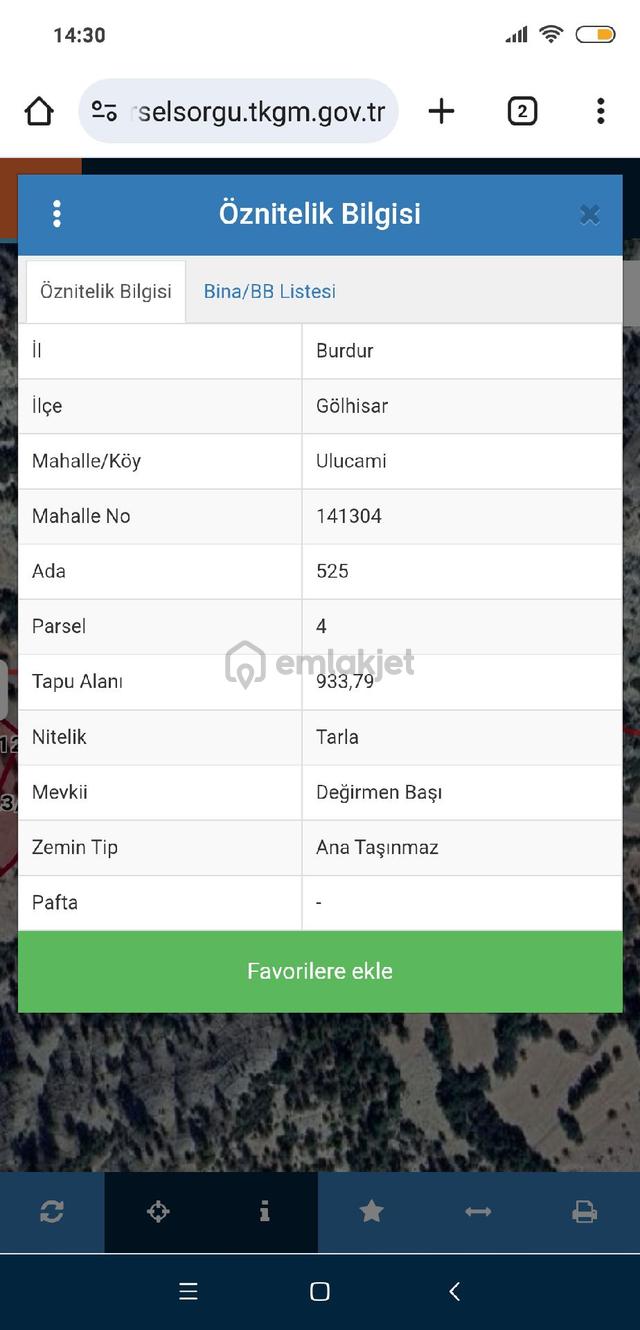Open favorites via the star icon
Viewport: 640px width, 1330px height.
(x=371, y=1212)
